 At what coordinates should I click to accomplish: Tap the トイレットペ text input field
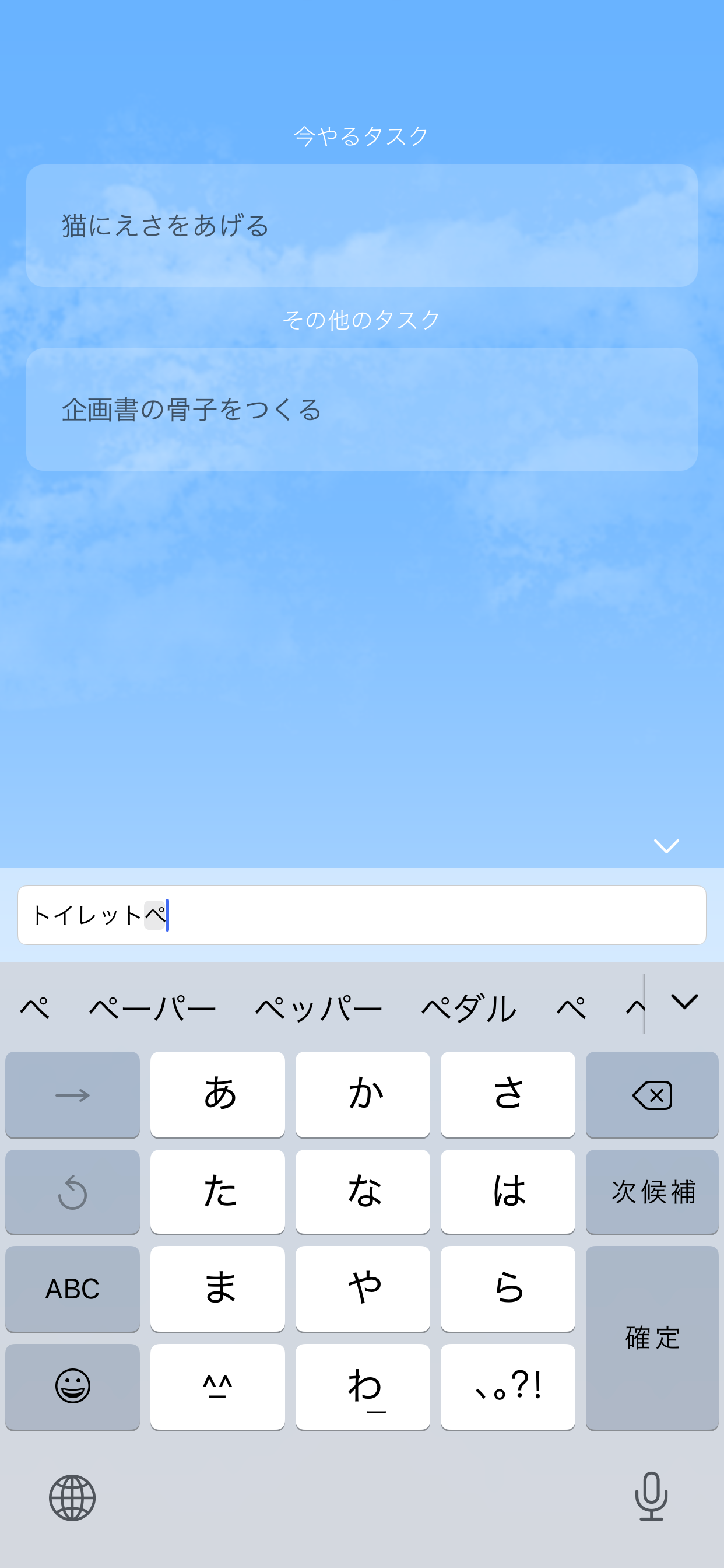click(x=362, y=915)
